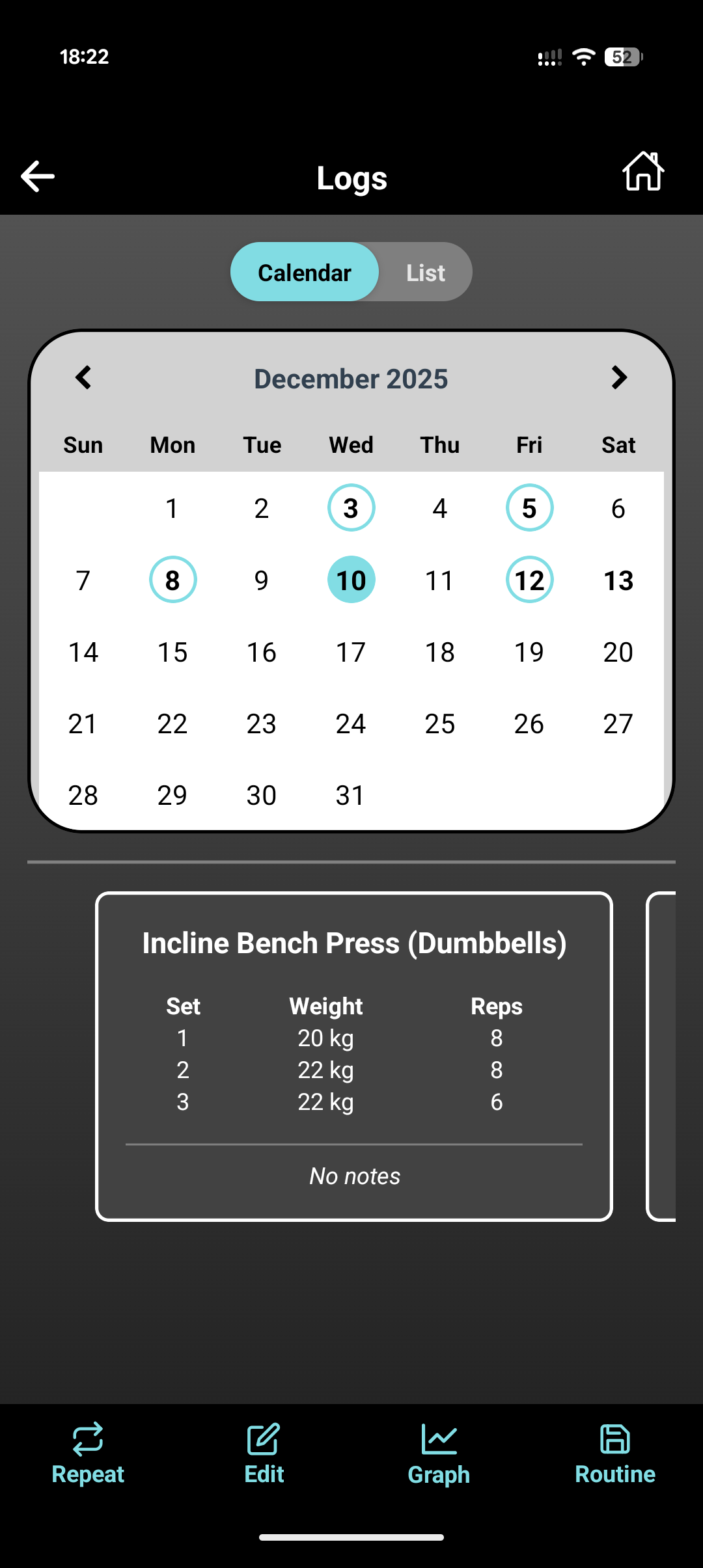This screenshot has height=1568, width=703.
Task: Go to the previous month
Action: point(83,378)
